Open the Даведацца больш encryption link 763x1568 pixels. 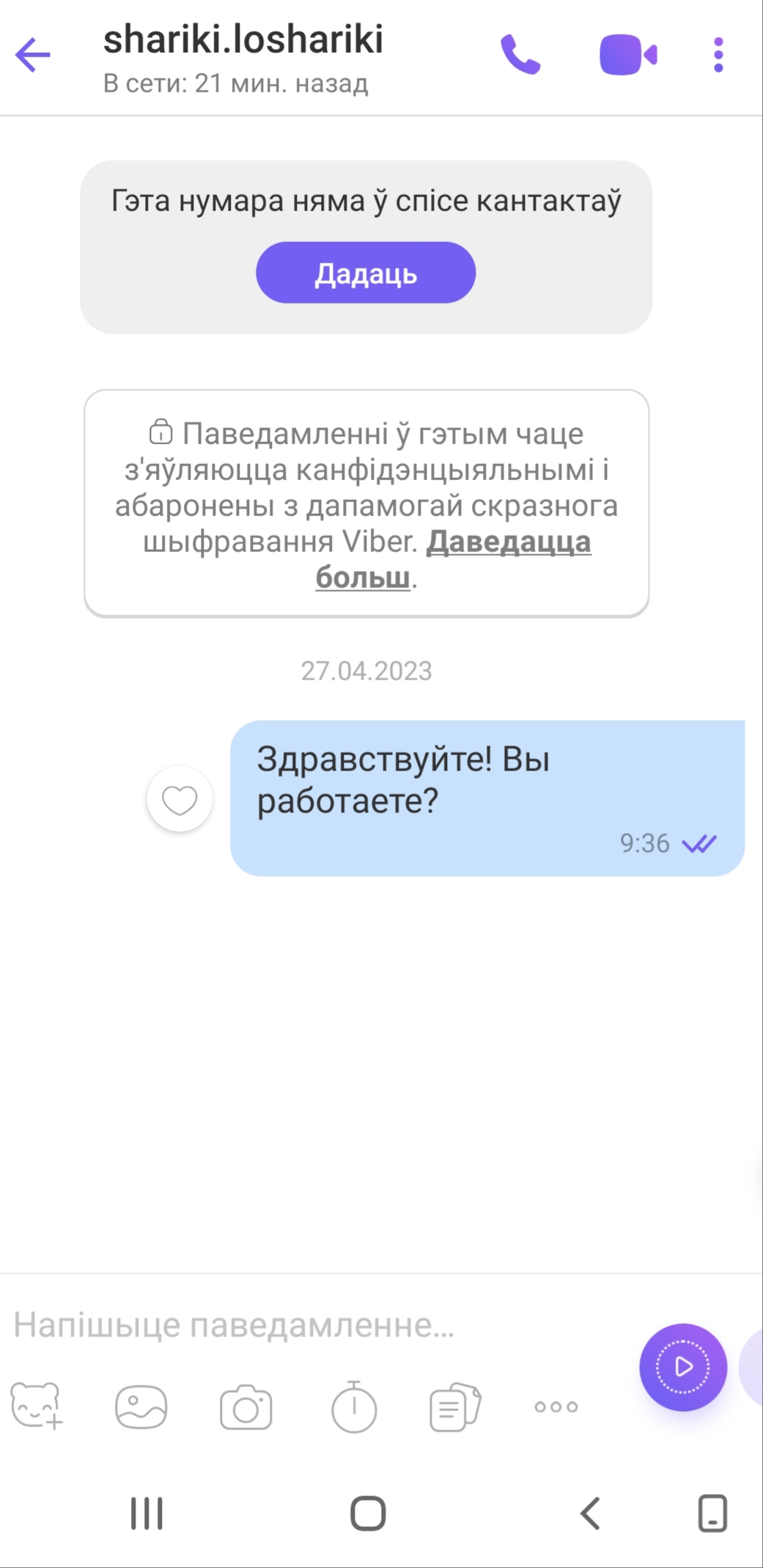[x=508, y=543]
